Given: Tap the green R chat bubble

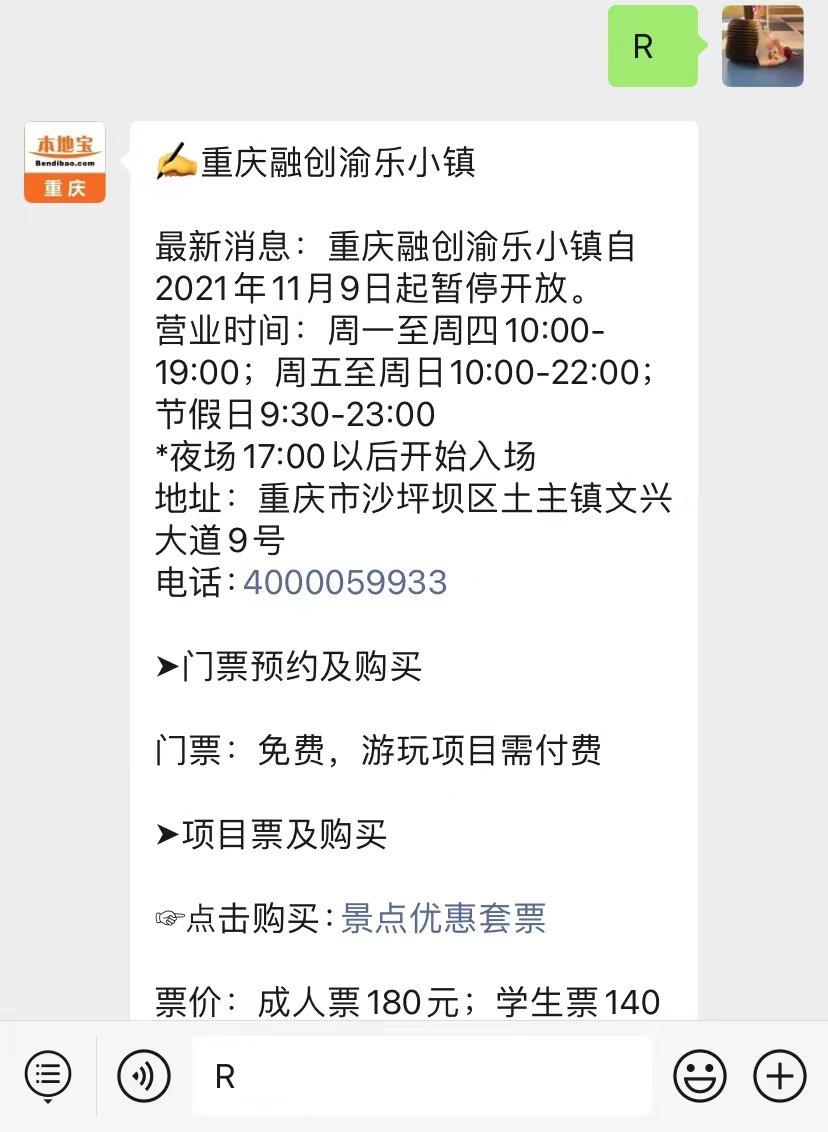Looking at the screenshot, I should click(x=652, y=46).
